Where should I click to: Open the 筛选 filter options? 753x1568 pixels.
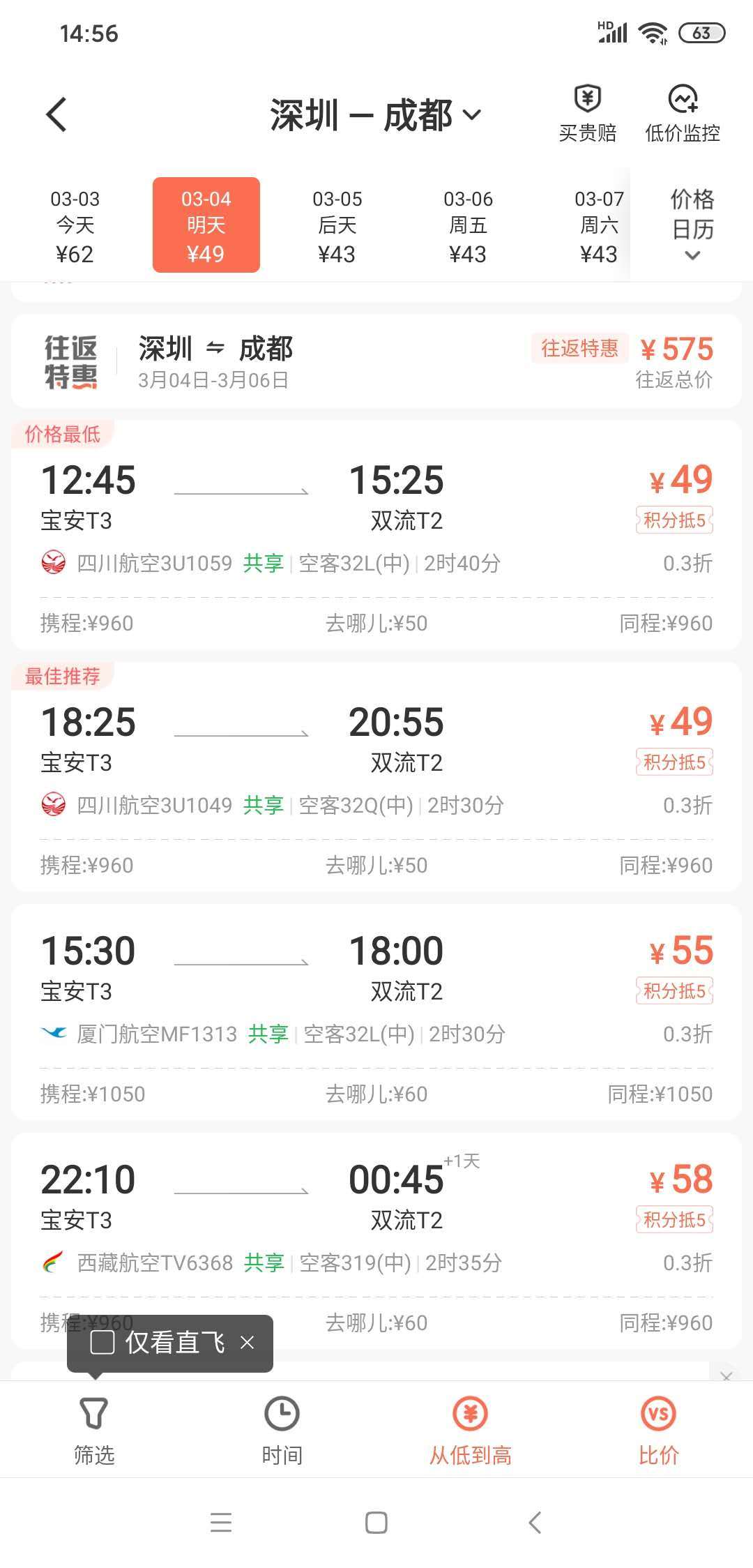94,1430
